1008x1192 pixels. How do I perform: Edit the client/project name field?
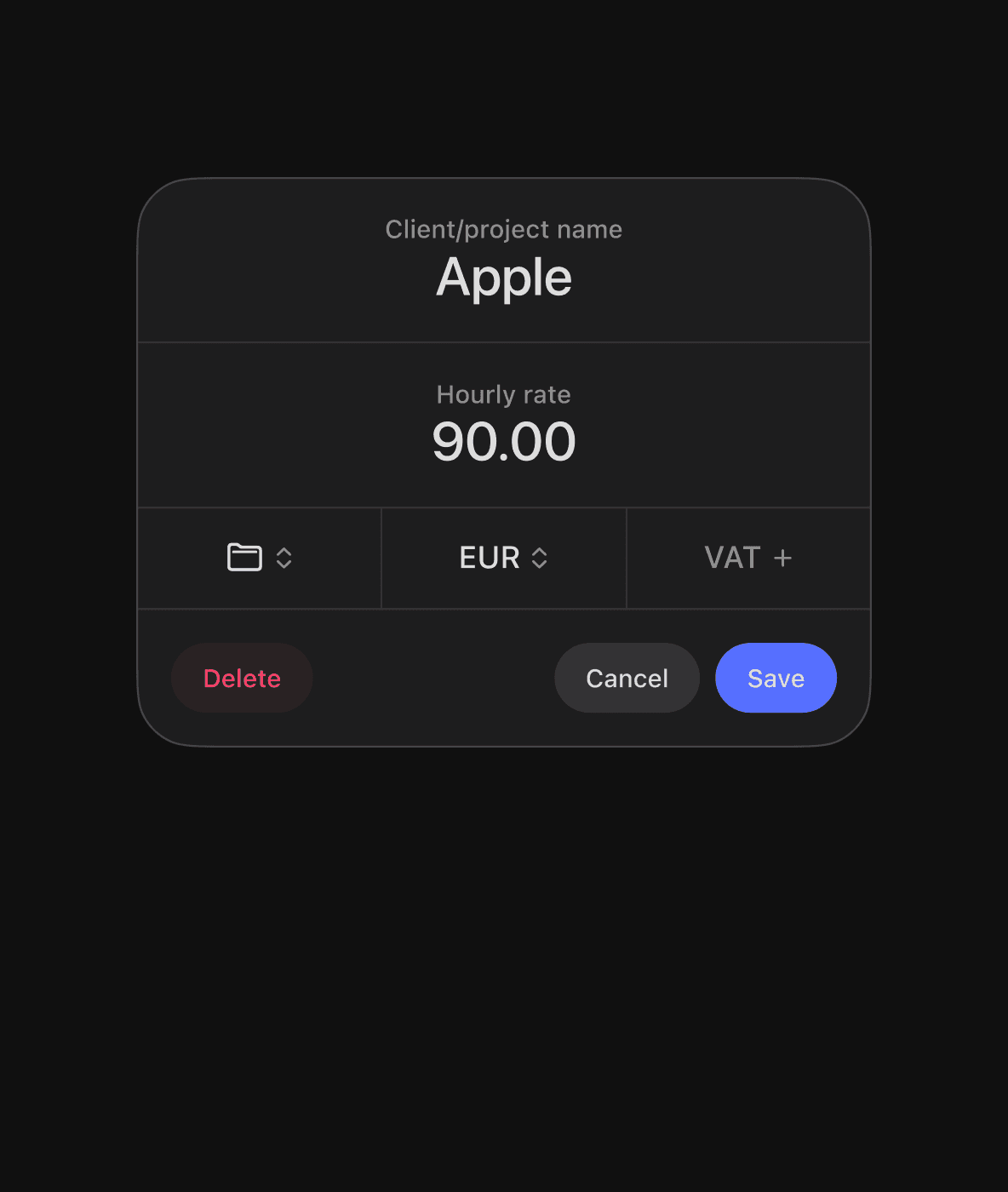coord(503,278)
